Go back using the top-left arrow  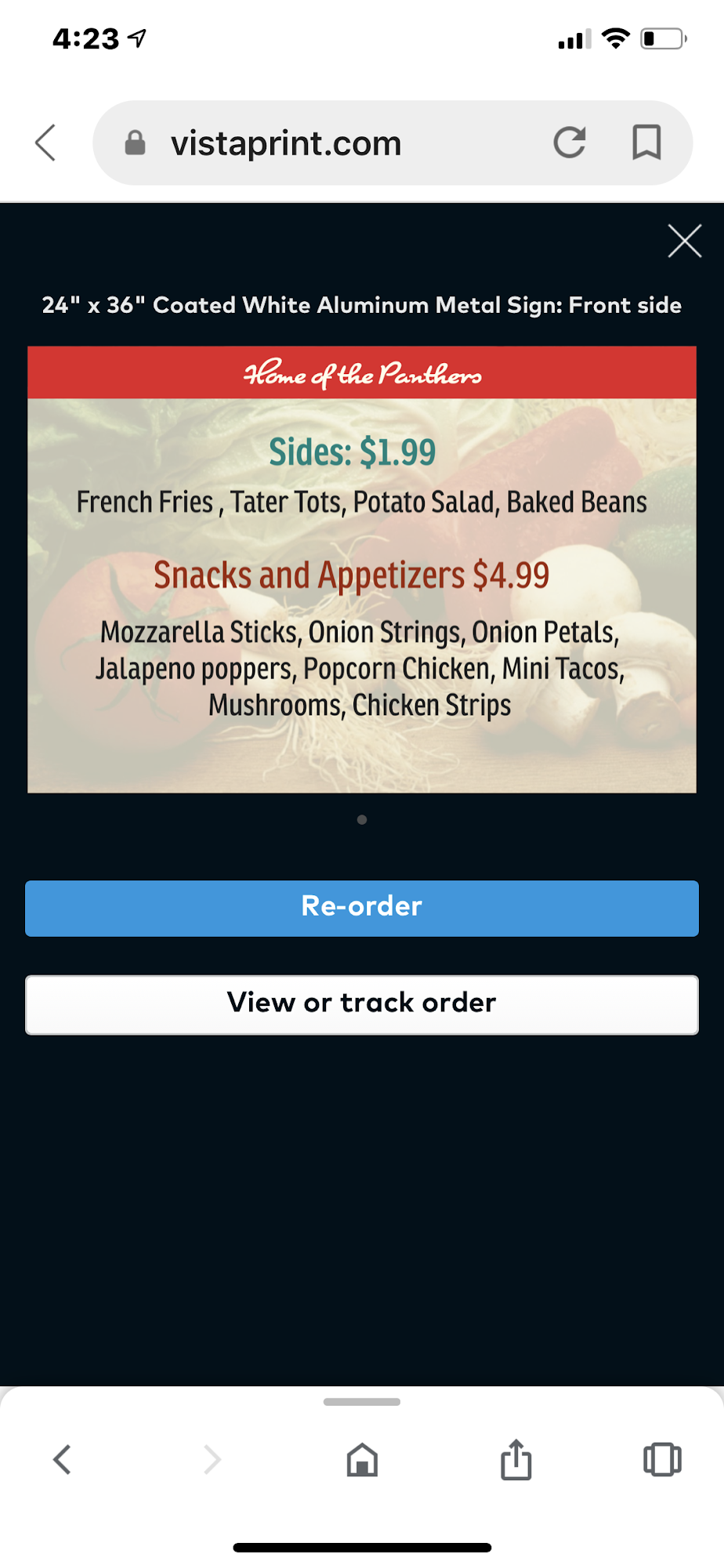pyautogui.click(x=46, y=143)
